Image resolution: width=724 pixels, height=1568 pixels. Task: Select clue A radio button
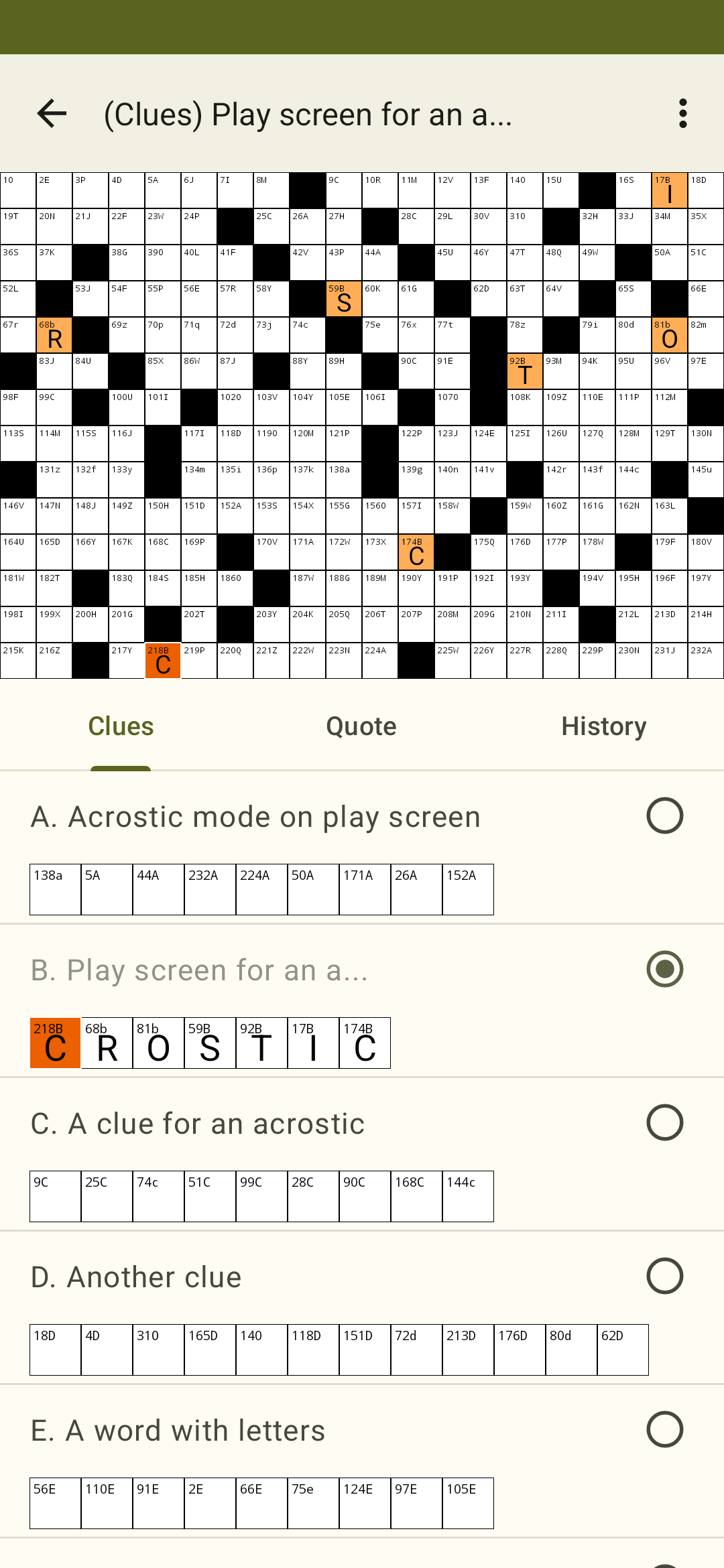pyautogui.click(x=665, y=815)
